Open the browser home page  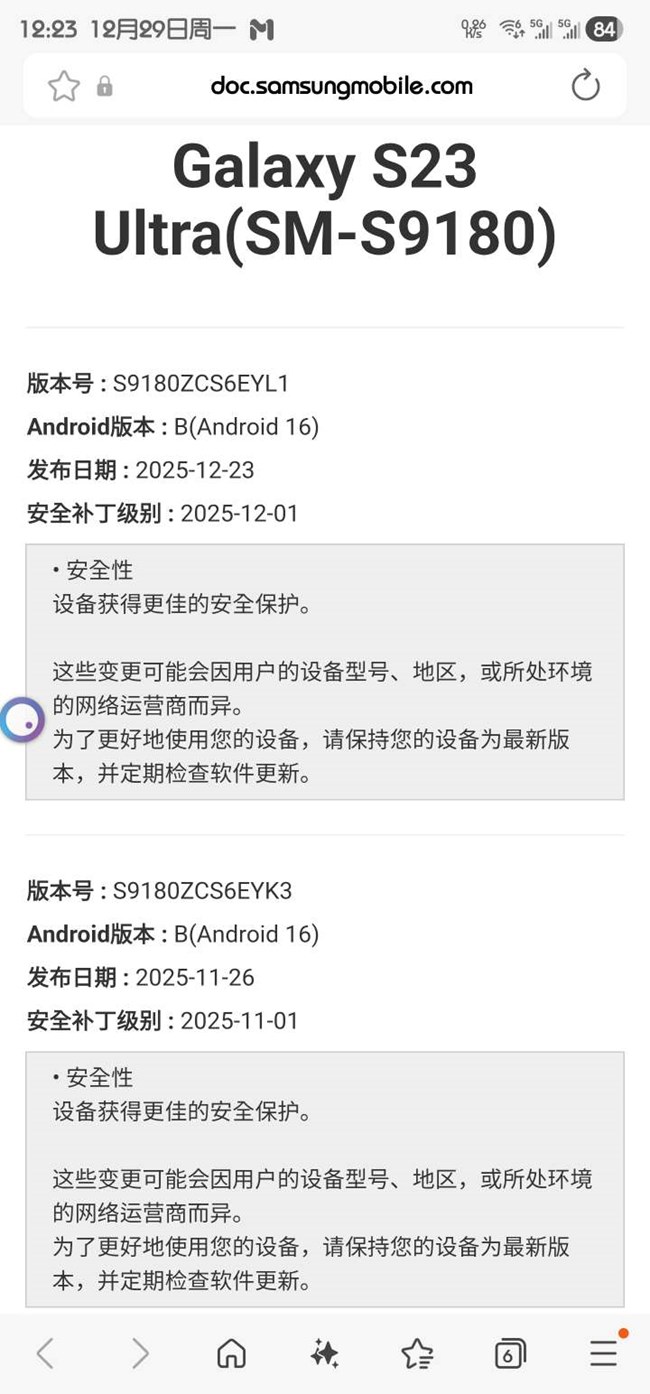231,1354
